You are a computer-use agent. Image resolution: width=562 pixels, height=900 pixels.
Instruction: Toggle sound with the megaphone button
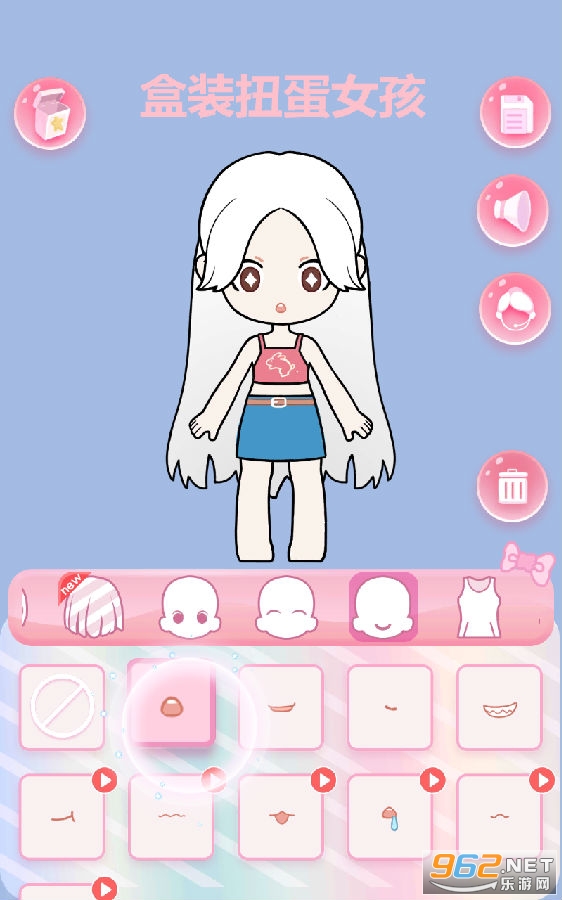(x=512, y=211)
